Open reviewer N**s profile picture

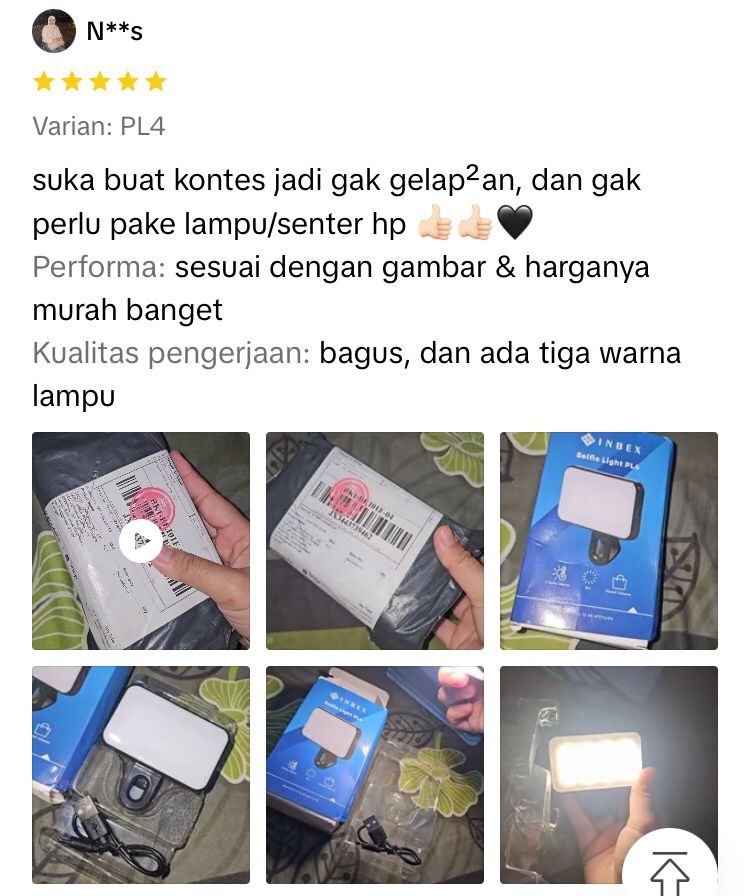click(x=54, y=31)
